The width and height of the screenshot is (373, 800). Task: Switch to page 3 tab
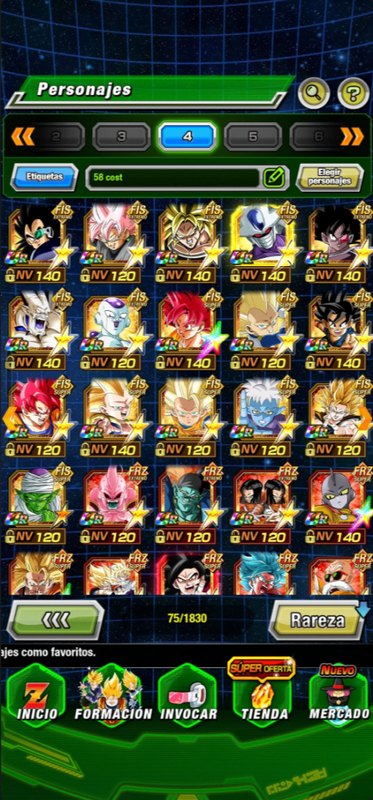(121, 136)
